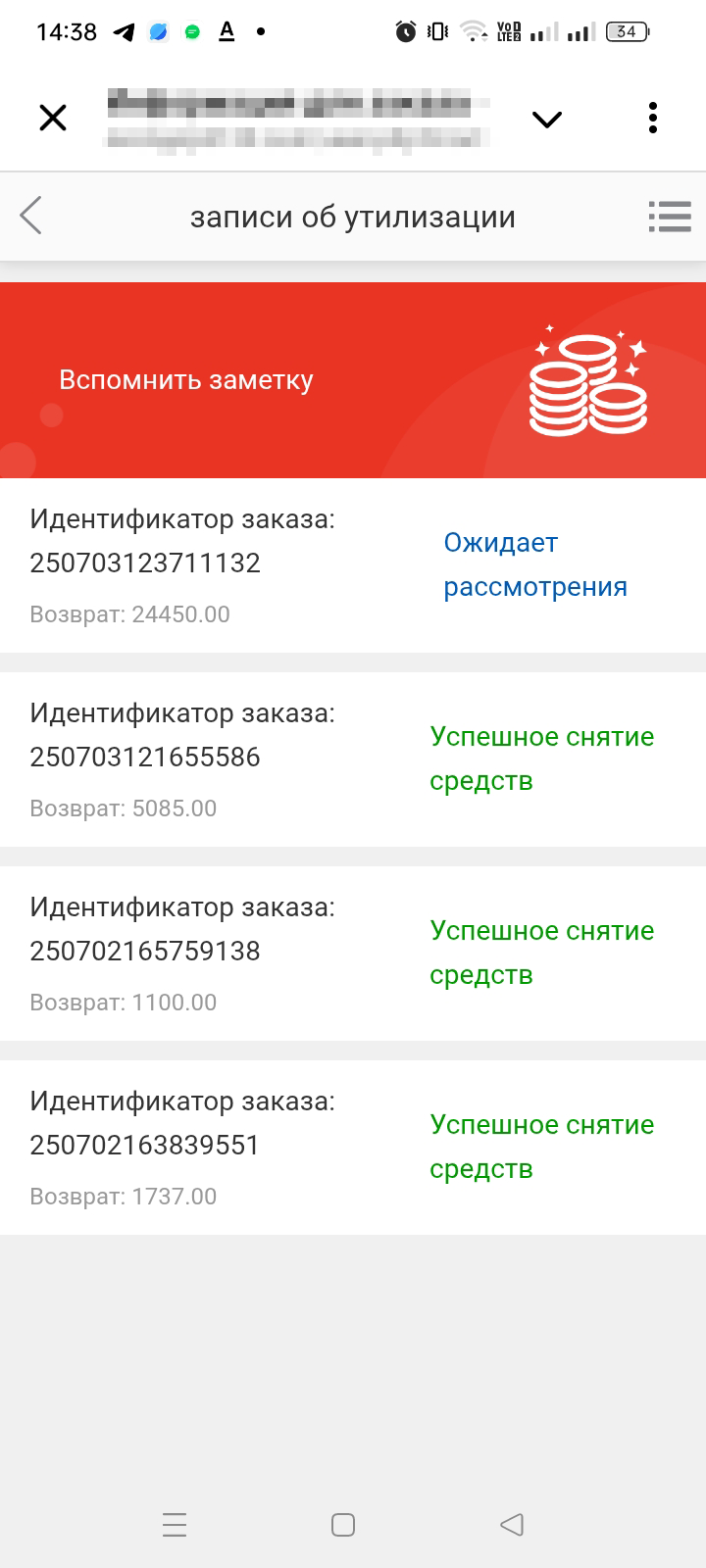The width and height of the screenshot is (706, 1568).
Task: Close the in-app browser with the X
Action: pyautogui.click(x=53, y=119)
